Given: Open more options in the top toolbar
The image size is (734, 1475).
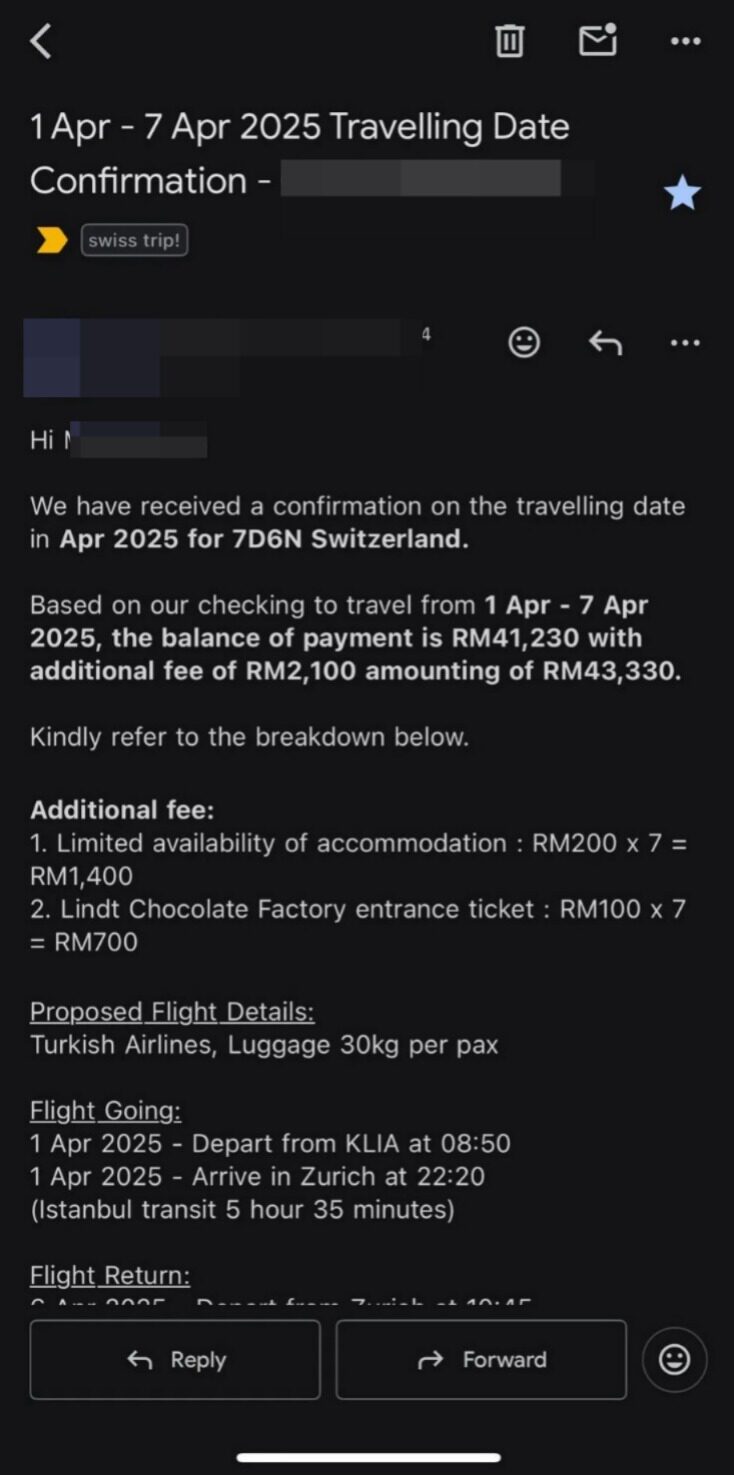Looking at the screenshot, I should [x=685, y=41].
